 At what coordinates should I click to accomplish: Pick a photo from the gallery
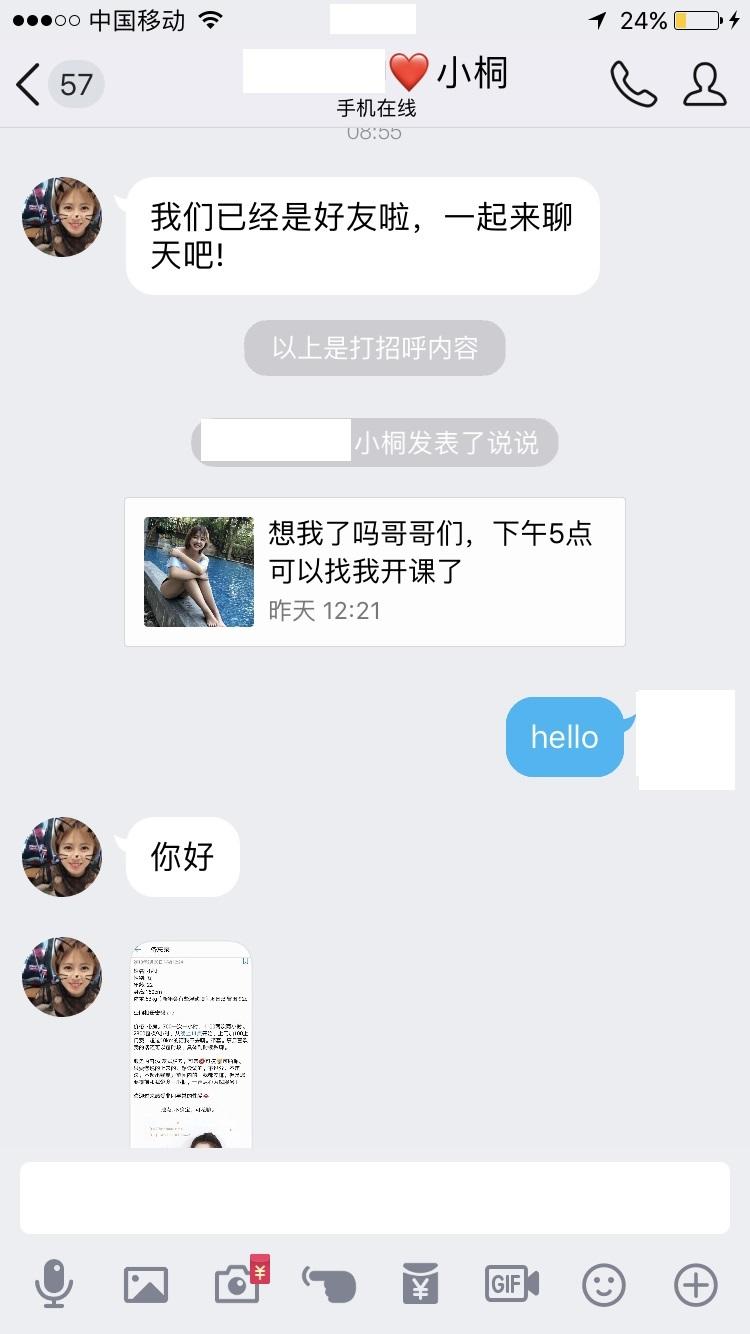[x=146, y=1284]
